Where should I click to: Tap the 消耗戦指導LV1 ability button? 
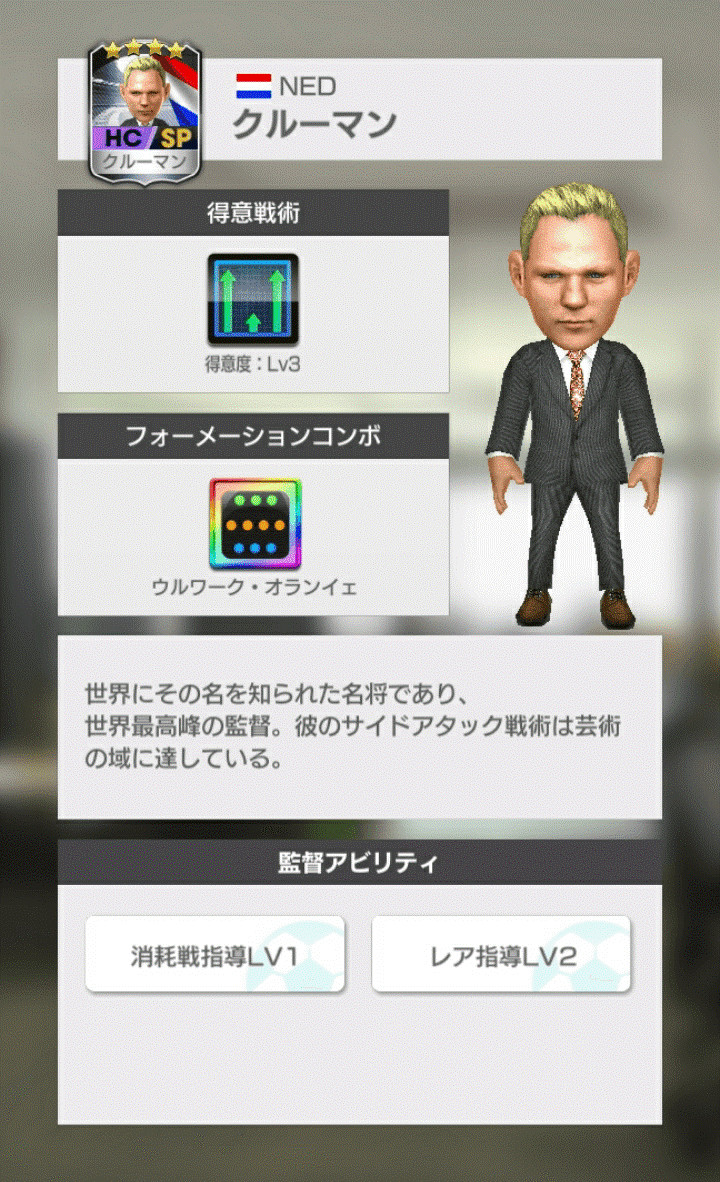click(x=215, y=954)
